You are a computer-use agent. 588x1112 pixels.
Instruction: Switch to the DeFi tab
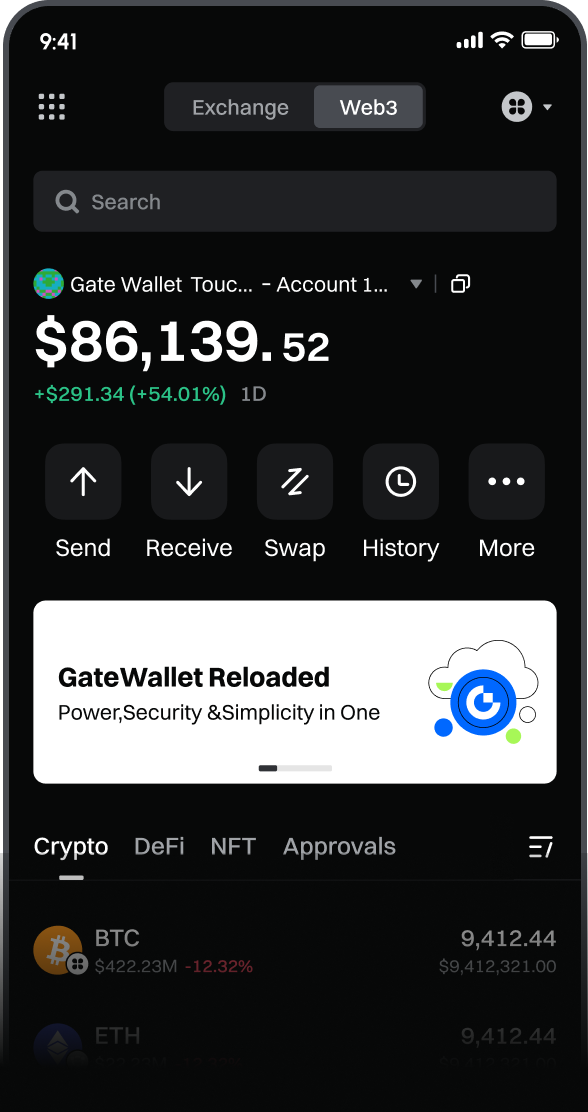[x=159, y=846]
